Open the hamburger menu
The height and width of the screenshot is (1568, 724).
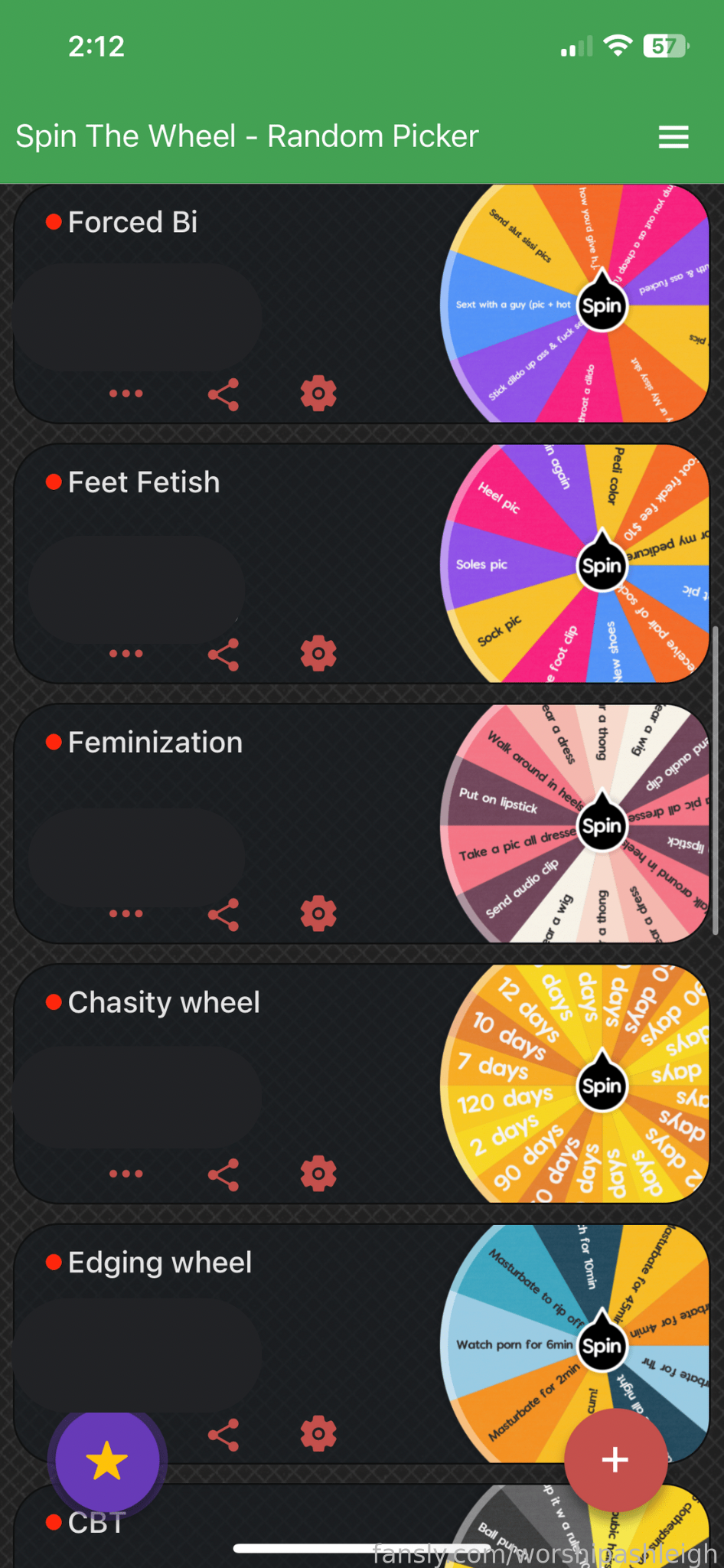(673, 137)
